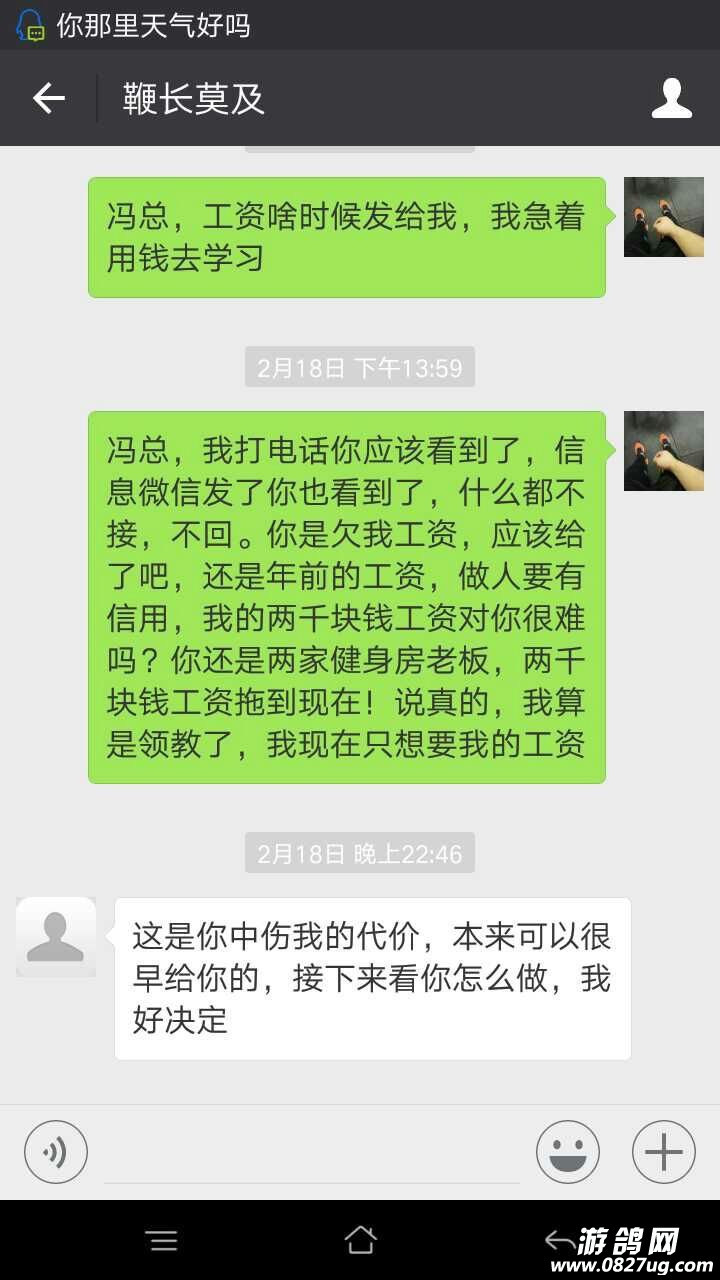The width and height of the screenshot is (720, 1280).
Task: Open the system recent apps menu
Action: point(162,1241)
